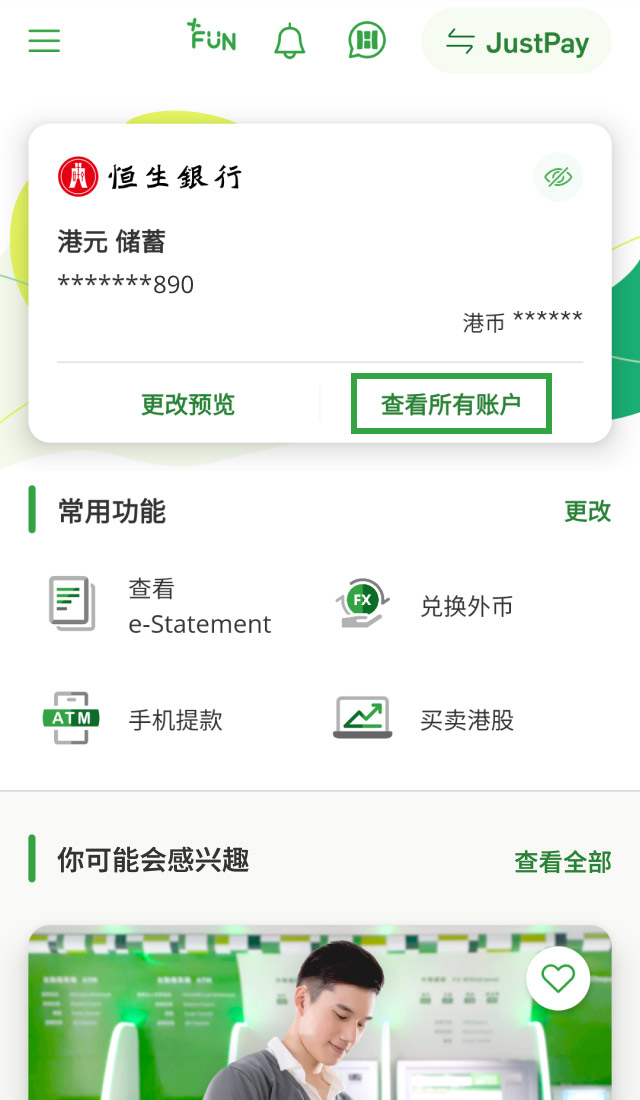The height and width of the screenshot is (1100, 640).
Task: Tap 查看全部 under 你可能会感兴趣
Action: point(562,862)
